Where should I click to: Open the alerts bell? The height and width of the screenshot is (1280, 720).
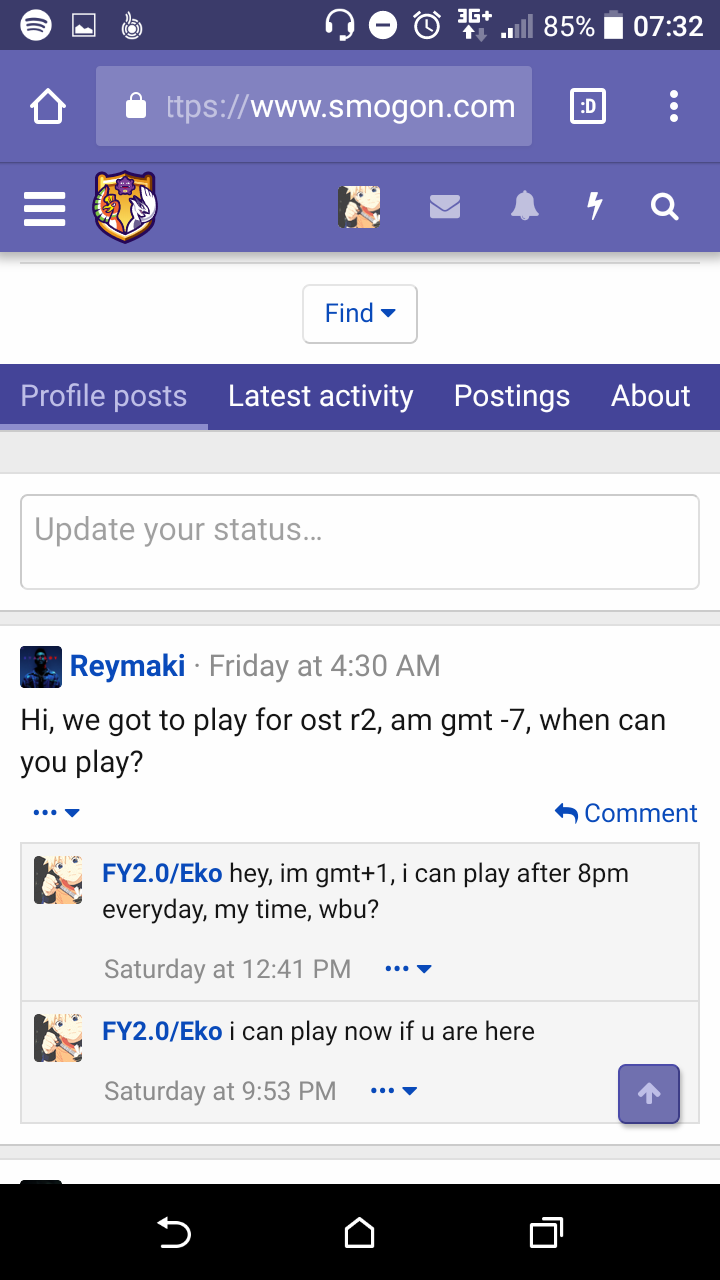click(524, 207)
